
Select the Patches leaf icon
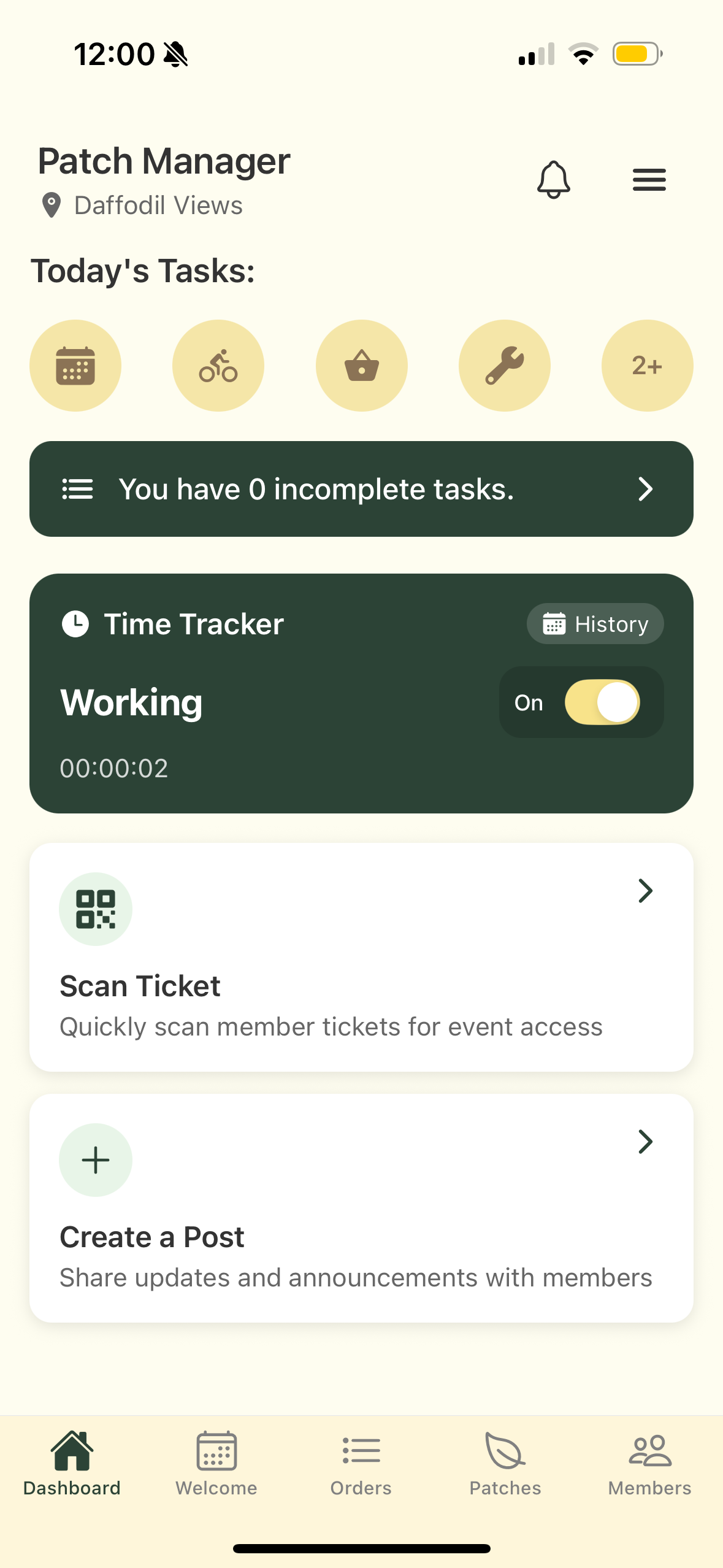coord(504,1450)
